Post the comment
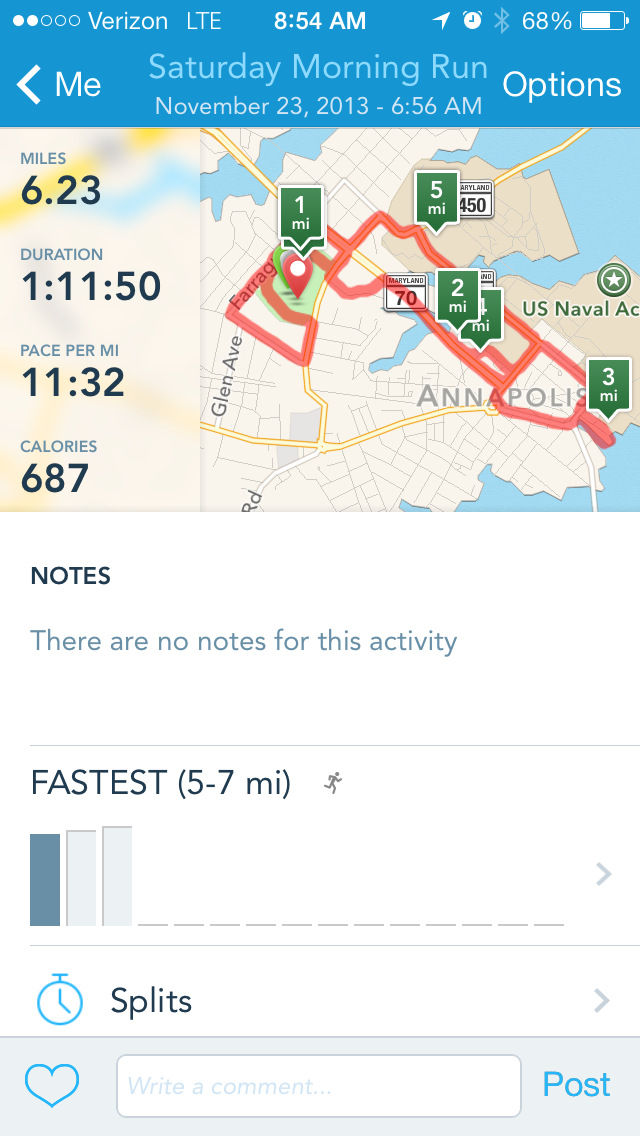The width and height of the screenshot is (640, 1136). 576,1085
